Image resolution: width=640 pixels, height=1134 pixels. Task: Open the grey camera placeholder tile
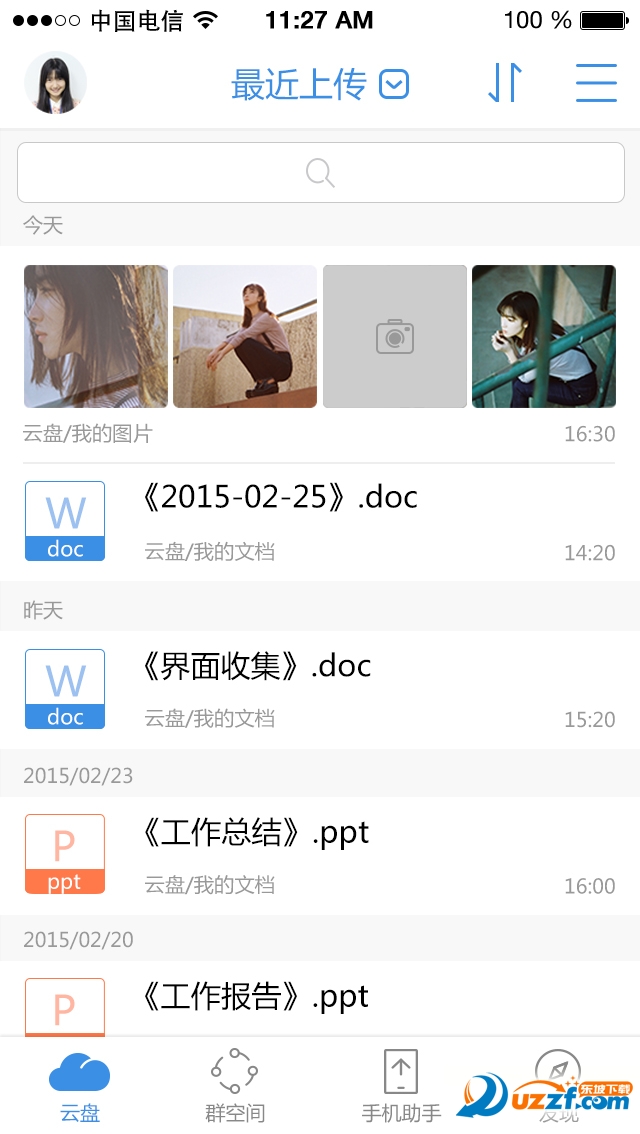395,336
